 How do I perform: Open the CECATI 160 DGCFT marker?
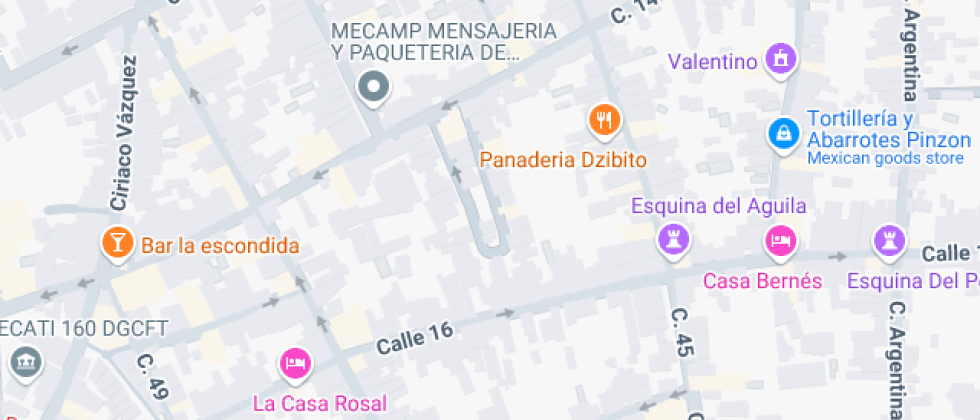tap(26, 364)
